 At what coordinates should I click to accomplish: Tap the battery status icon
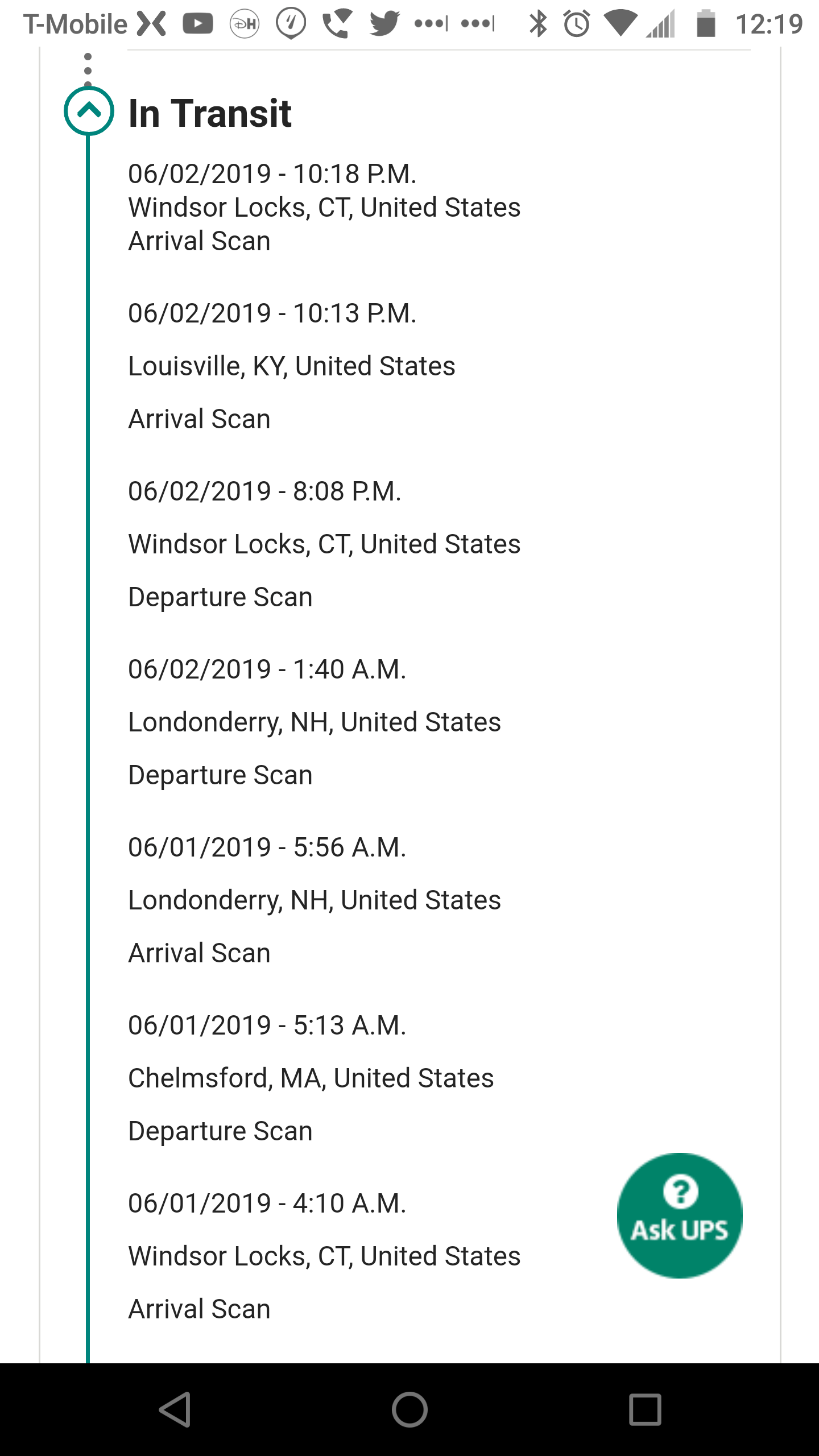(705, 23)
